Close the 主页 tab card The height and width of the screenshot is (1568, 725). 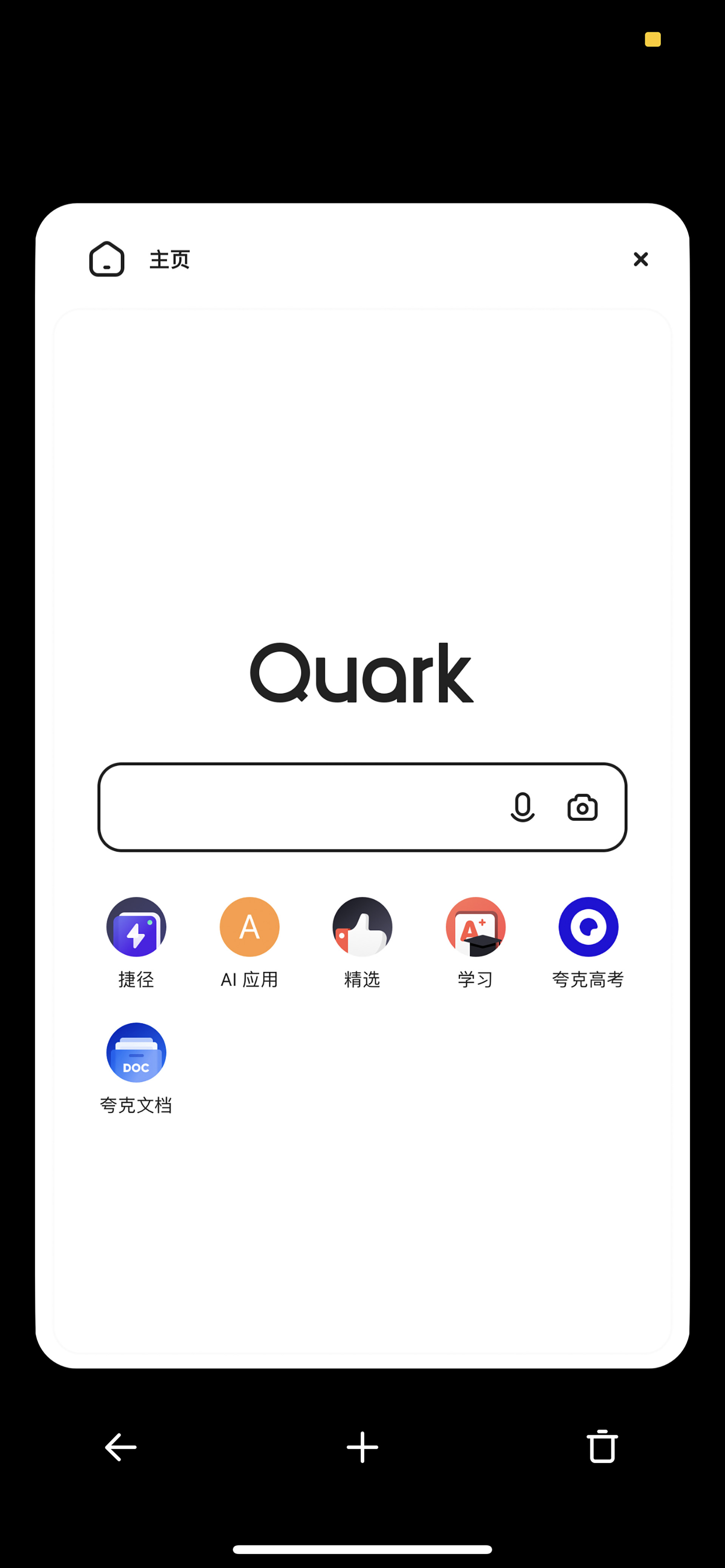[x=640, y=259]
